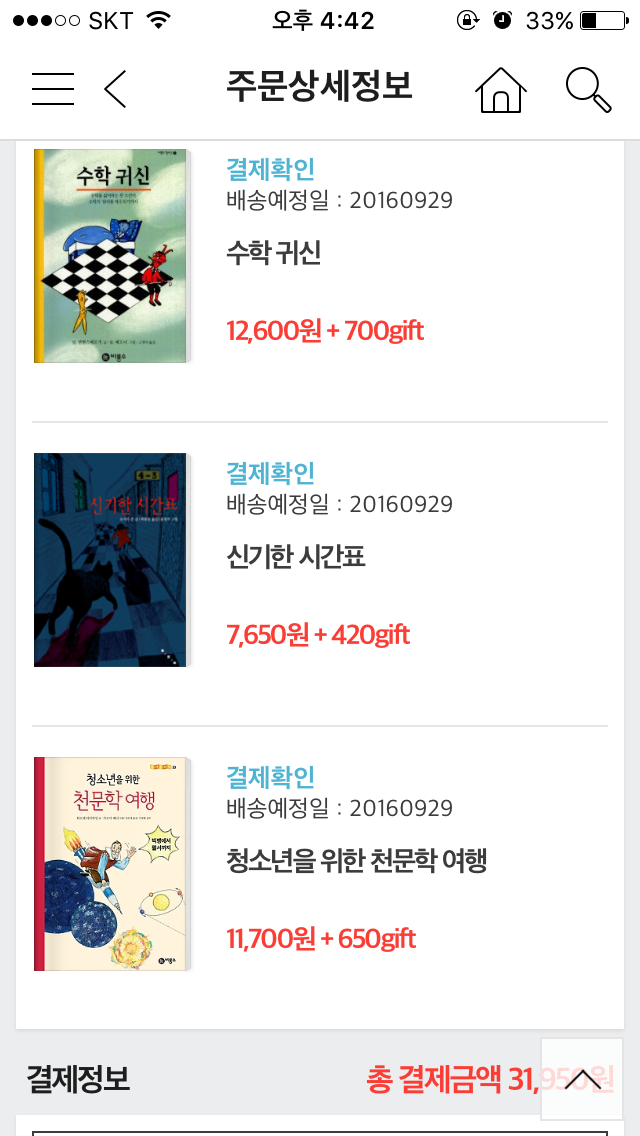Viewport: 640px width, 1136px height.
Task: Open the 수학 귀신 book cover
Action: pos(111,256)
